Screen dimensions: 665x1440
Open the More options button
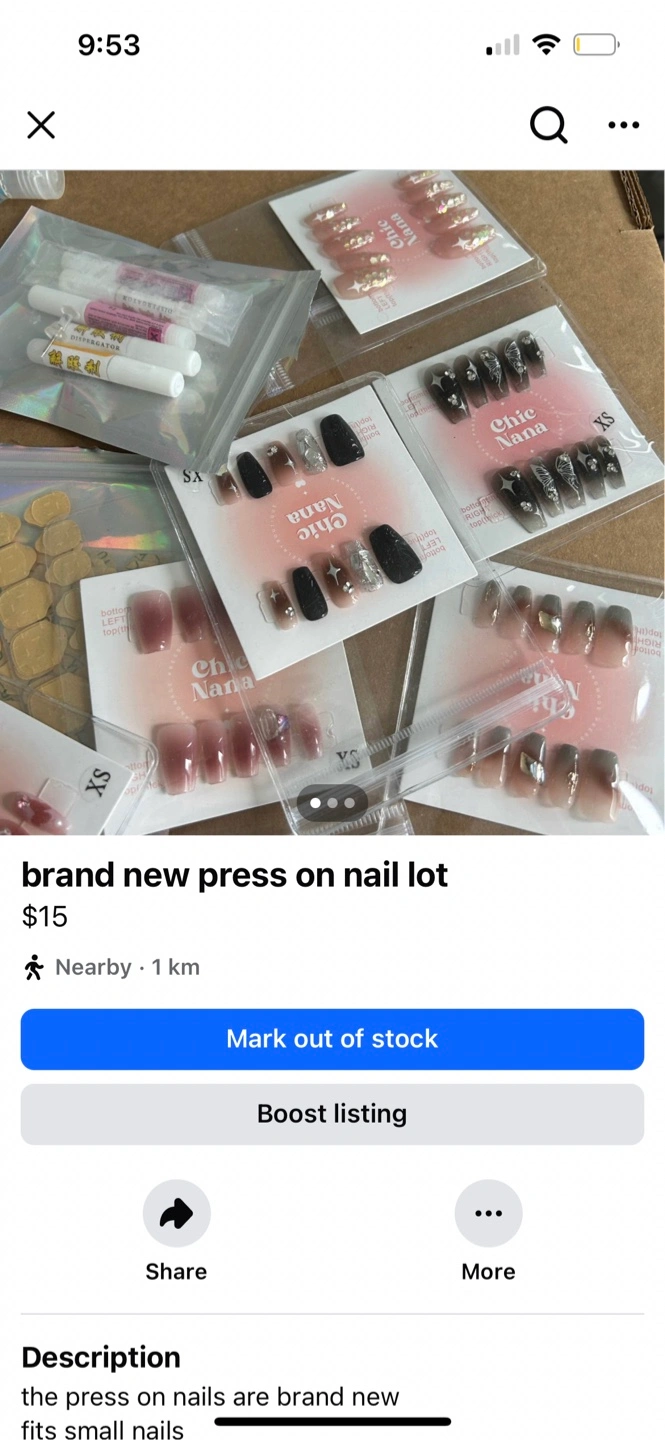(x=488, y=1214)
